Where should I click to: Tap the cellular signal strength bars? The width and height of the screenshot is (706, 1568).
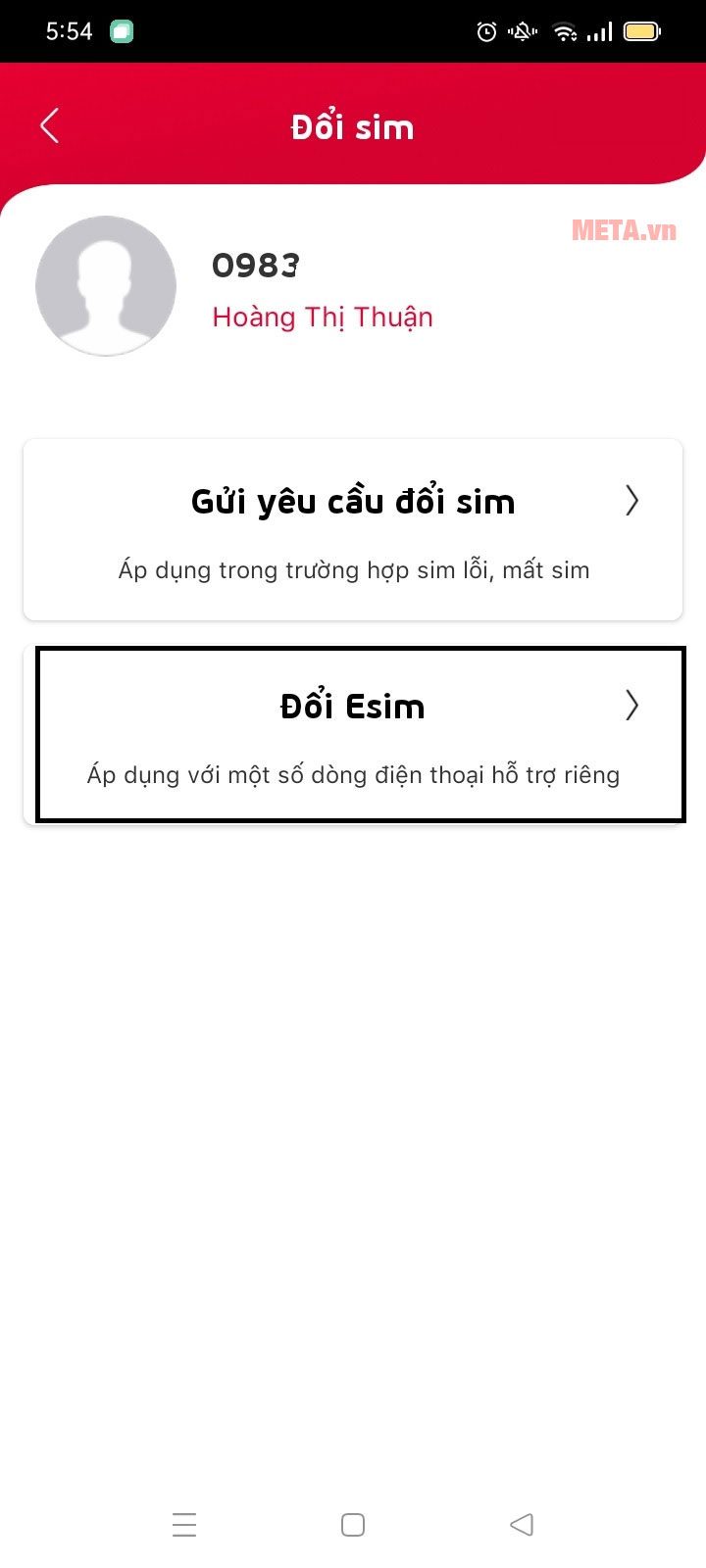[x=599, y=30]
